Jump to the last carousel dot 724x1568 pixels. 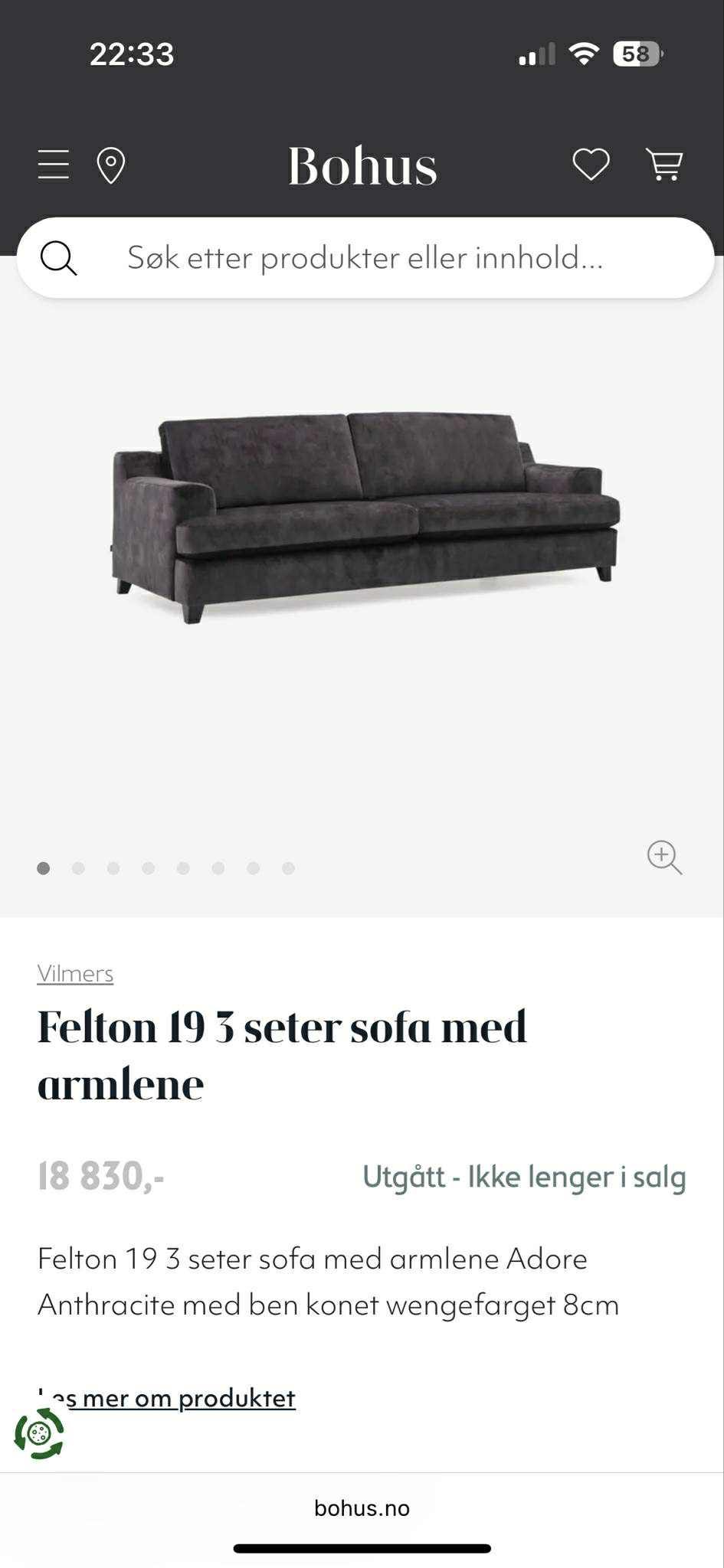(288, 868)
